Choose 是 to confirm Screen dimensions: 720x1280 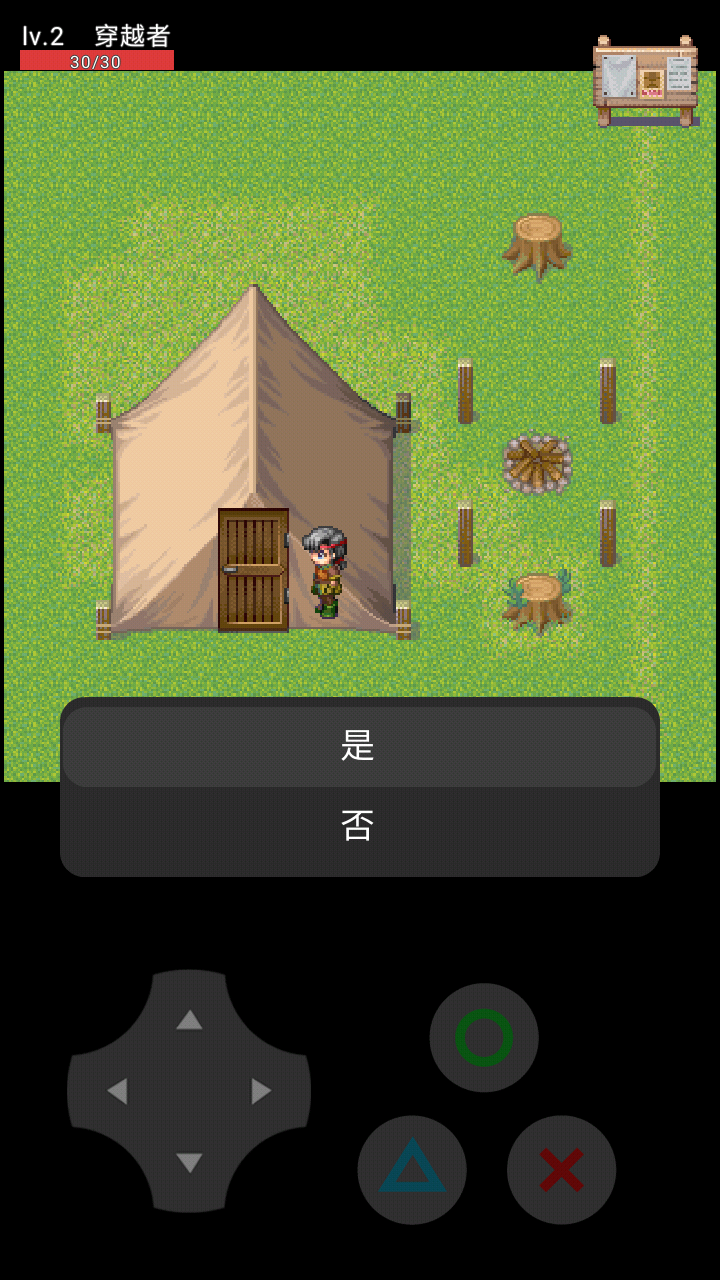[359, 745]
